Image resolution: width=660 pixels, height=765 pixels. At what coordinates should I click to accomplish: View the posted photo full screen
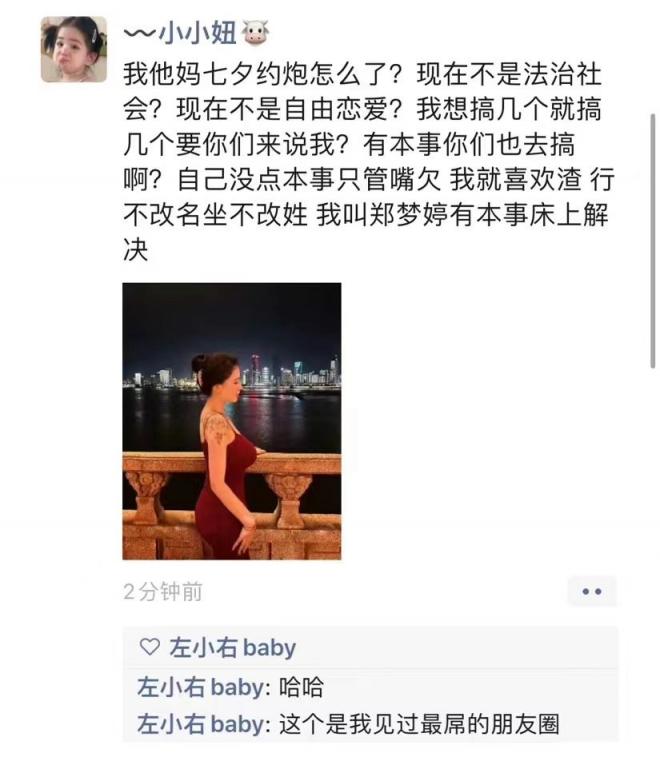(x=231, y=421)
